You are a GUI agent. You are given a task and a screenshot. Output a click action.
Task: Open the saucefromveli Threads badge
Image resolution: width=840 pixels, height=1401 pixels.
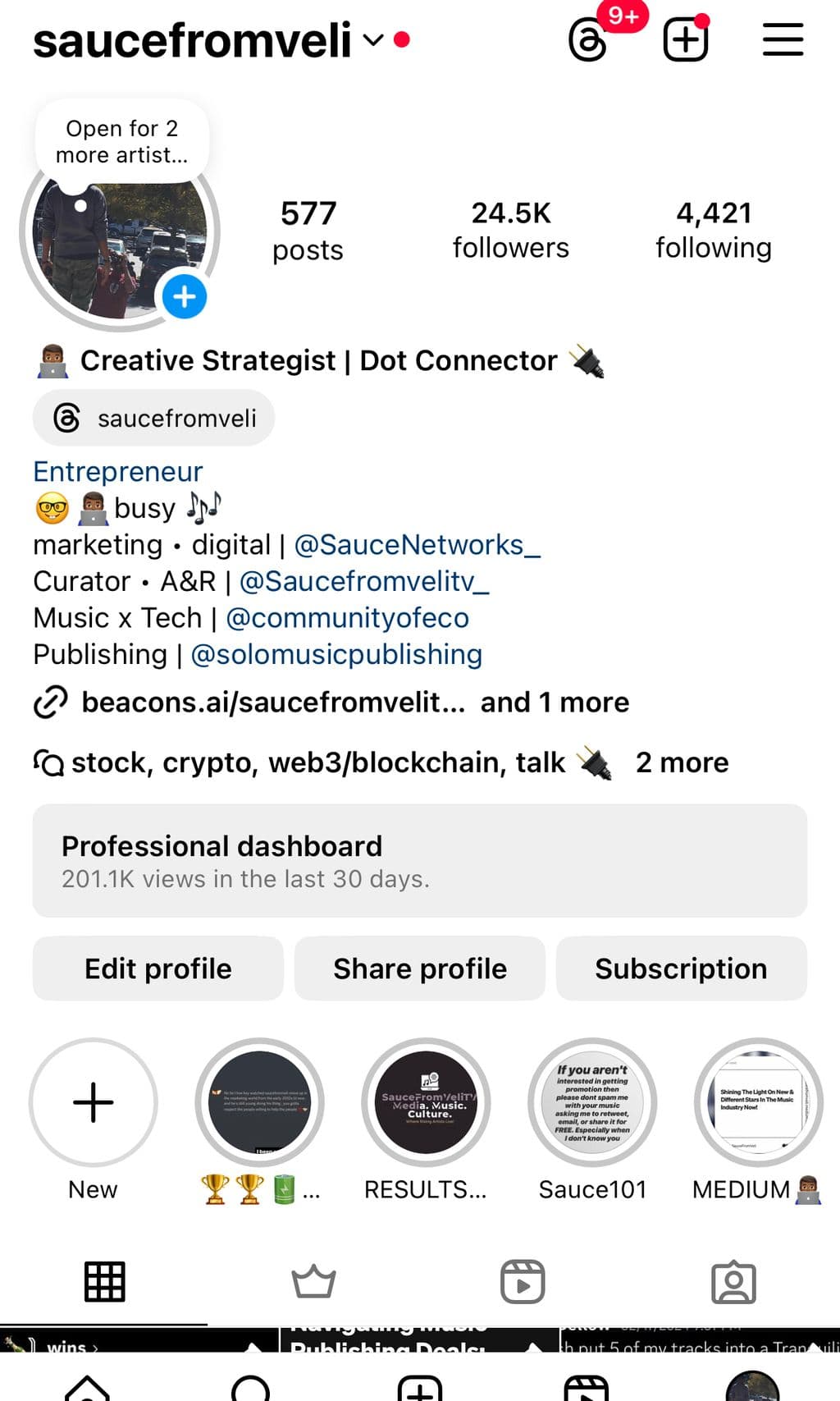click(154, 419)
